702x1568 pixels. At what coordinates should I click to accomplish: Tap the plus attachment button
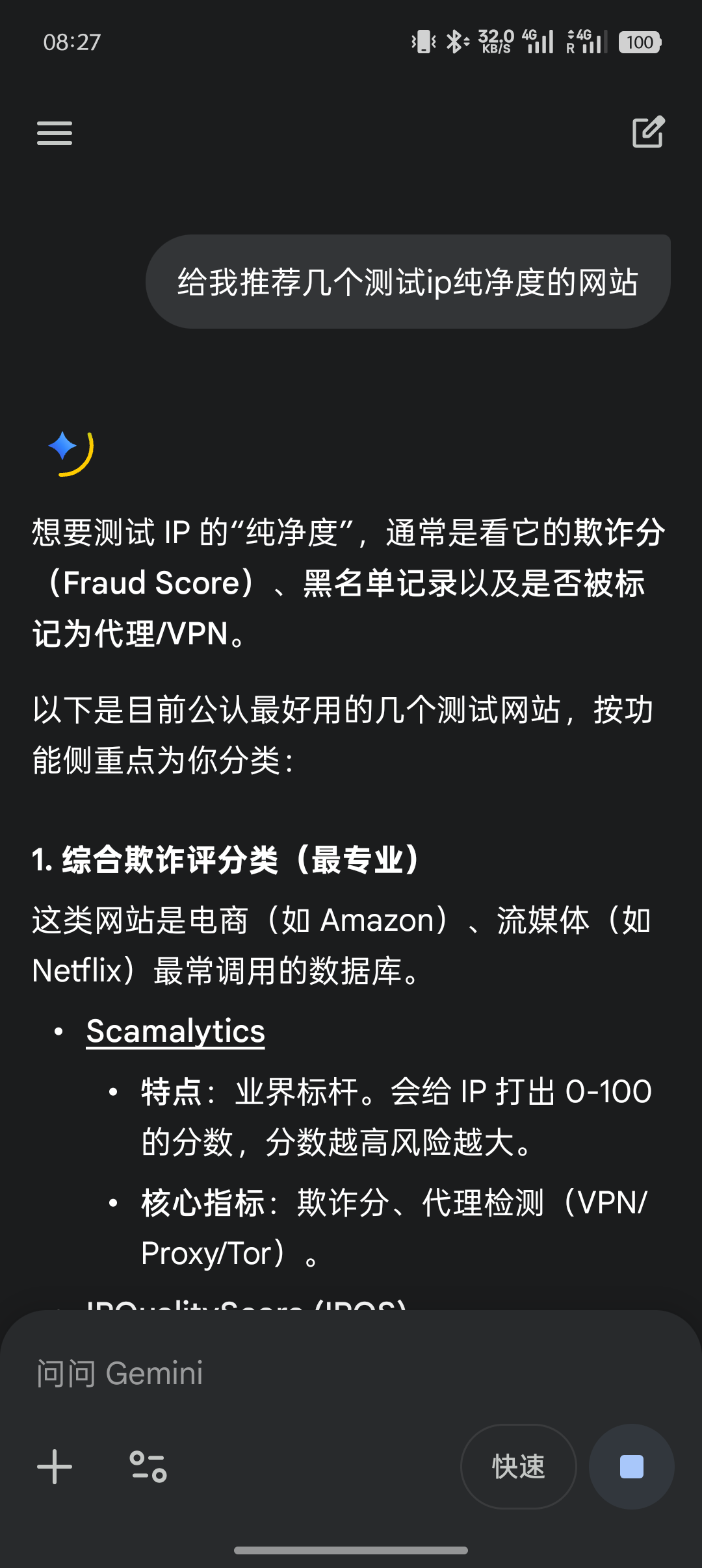coord(55,1467)
